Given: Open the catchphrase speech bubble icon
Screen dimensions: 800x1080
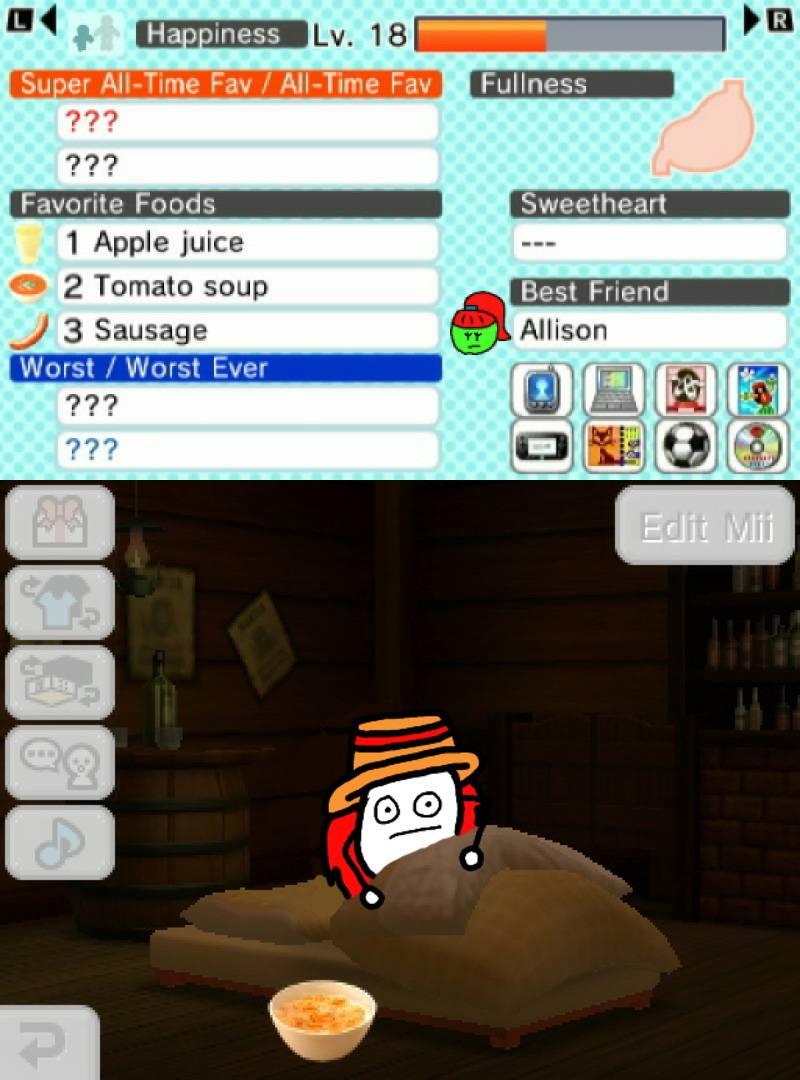Looking at the screenshot, I should (60, 762).
